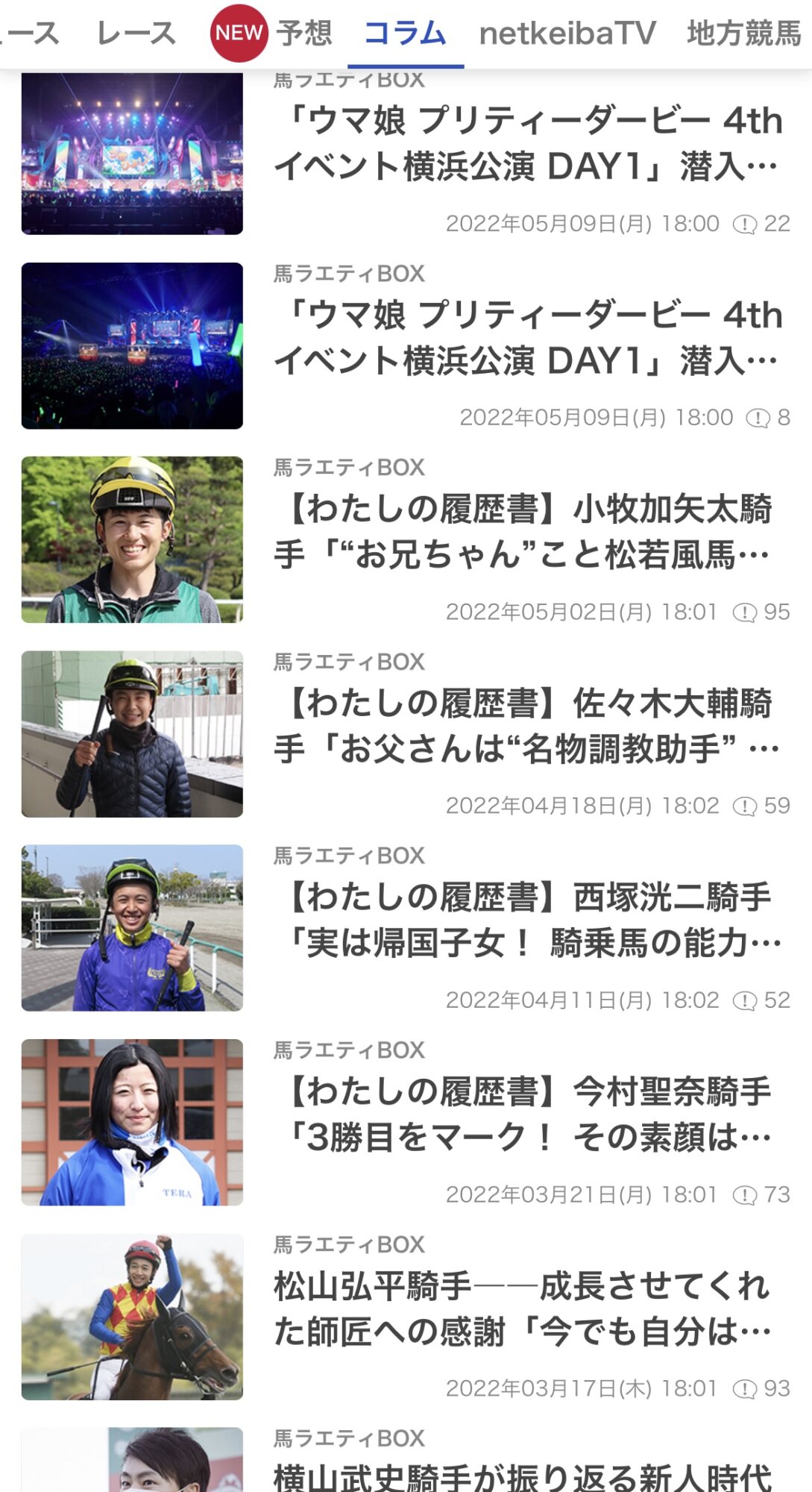Open the ウマ娘 4th event article with 22 comments
The image size is (812, 1492).
coord(406,153)
